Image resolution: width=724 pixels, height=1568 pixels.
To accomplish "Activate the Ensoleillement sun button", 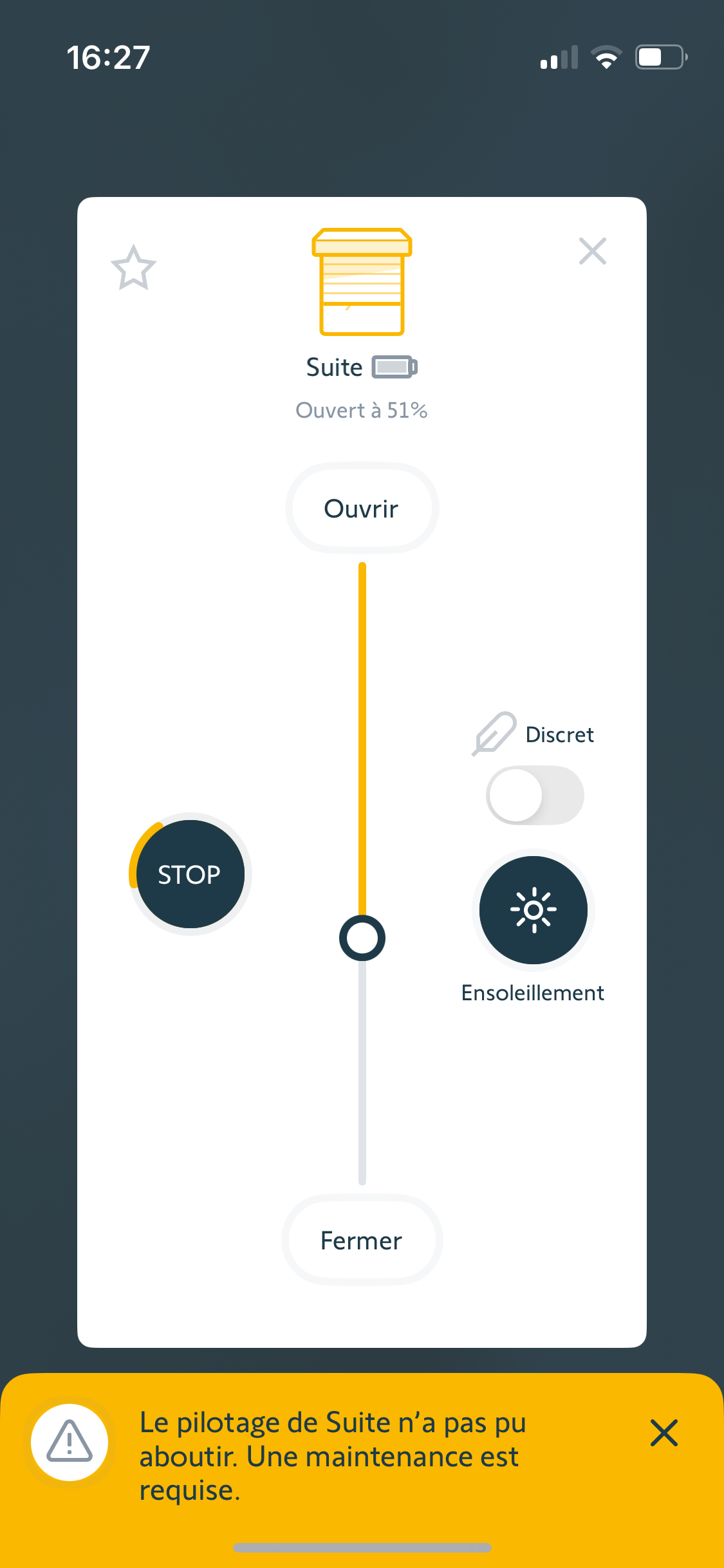I will (533, 910).
